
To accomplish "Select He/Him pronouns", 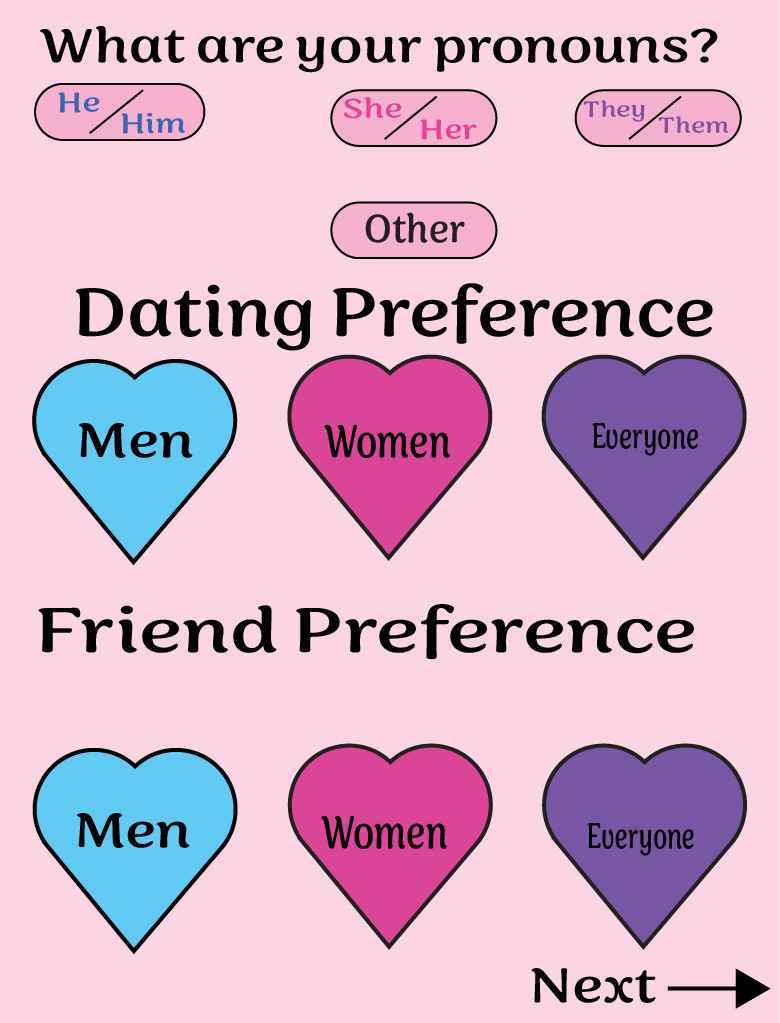I will pyautogui.click(x=119, y=112).
